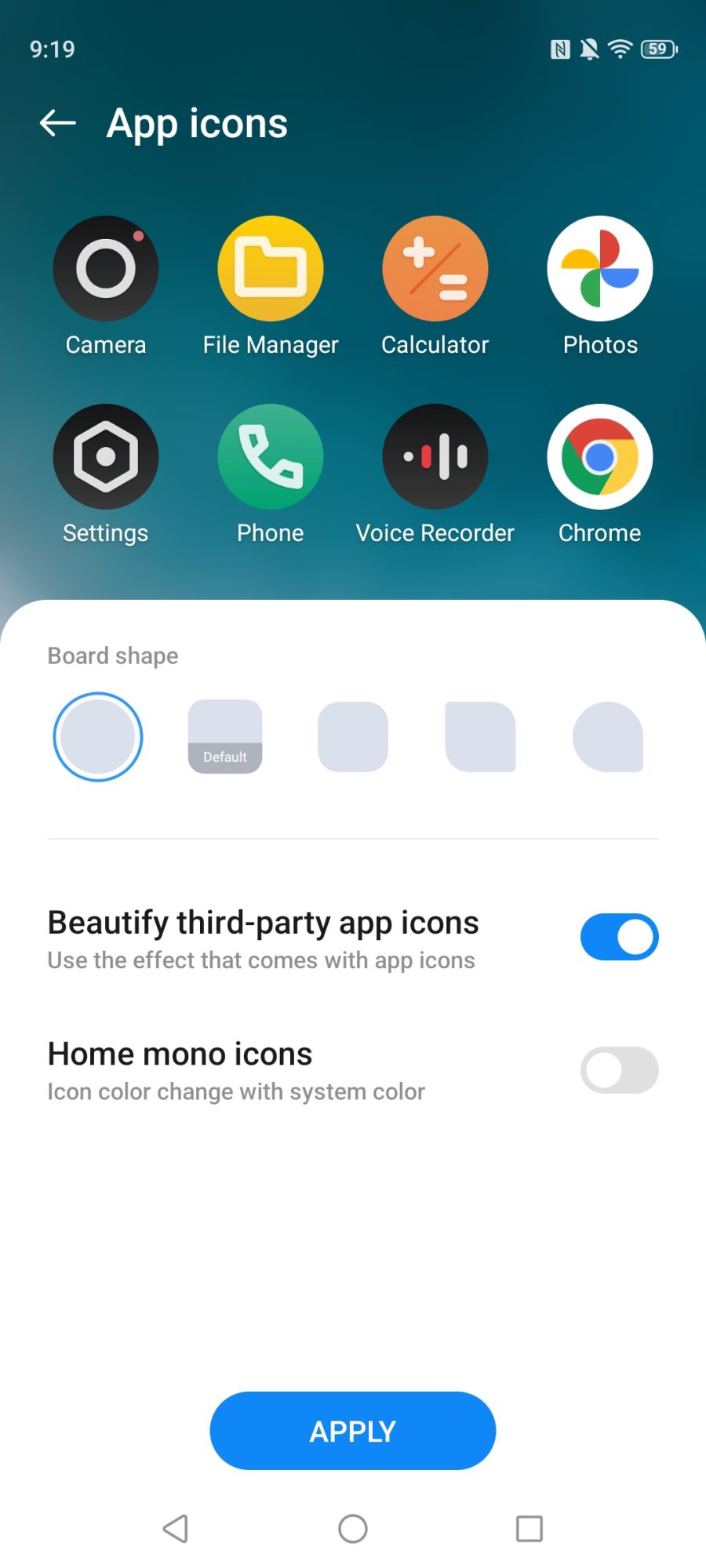Go back from App icons screen
This screenshot has width=706, height=1568.
click(x=58, y=123)
